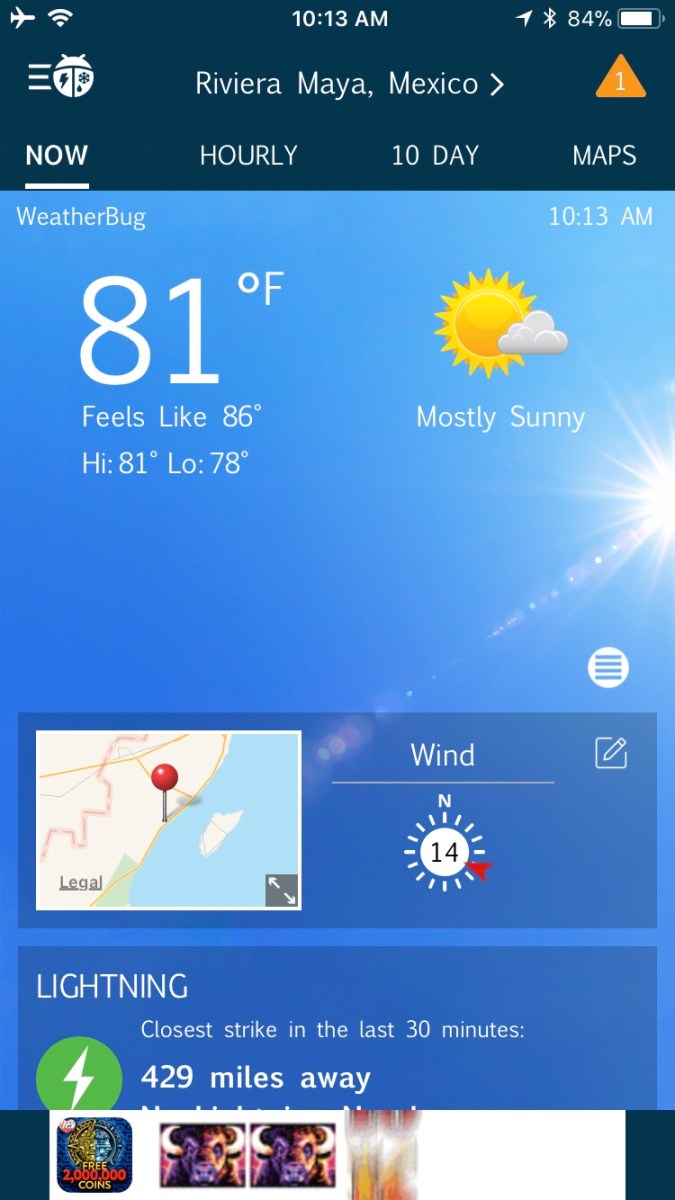View the weather alert warning
Viewport: 675px width, 1200px height.
(620, 79)
